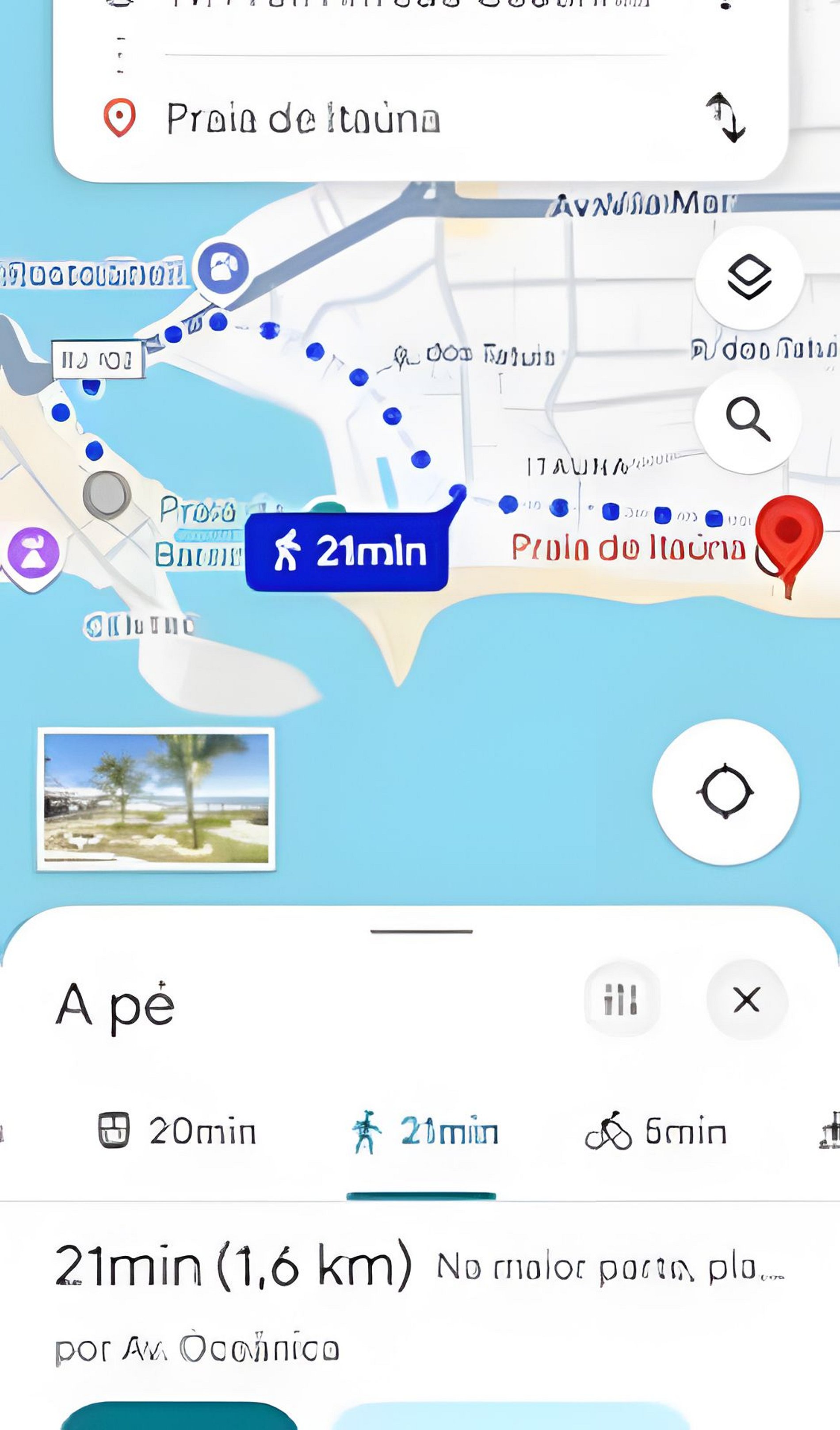
Task: Switch to the 6min cycling tab
Action: point(656,1131)
